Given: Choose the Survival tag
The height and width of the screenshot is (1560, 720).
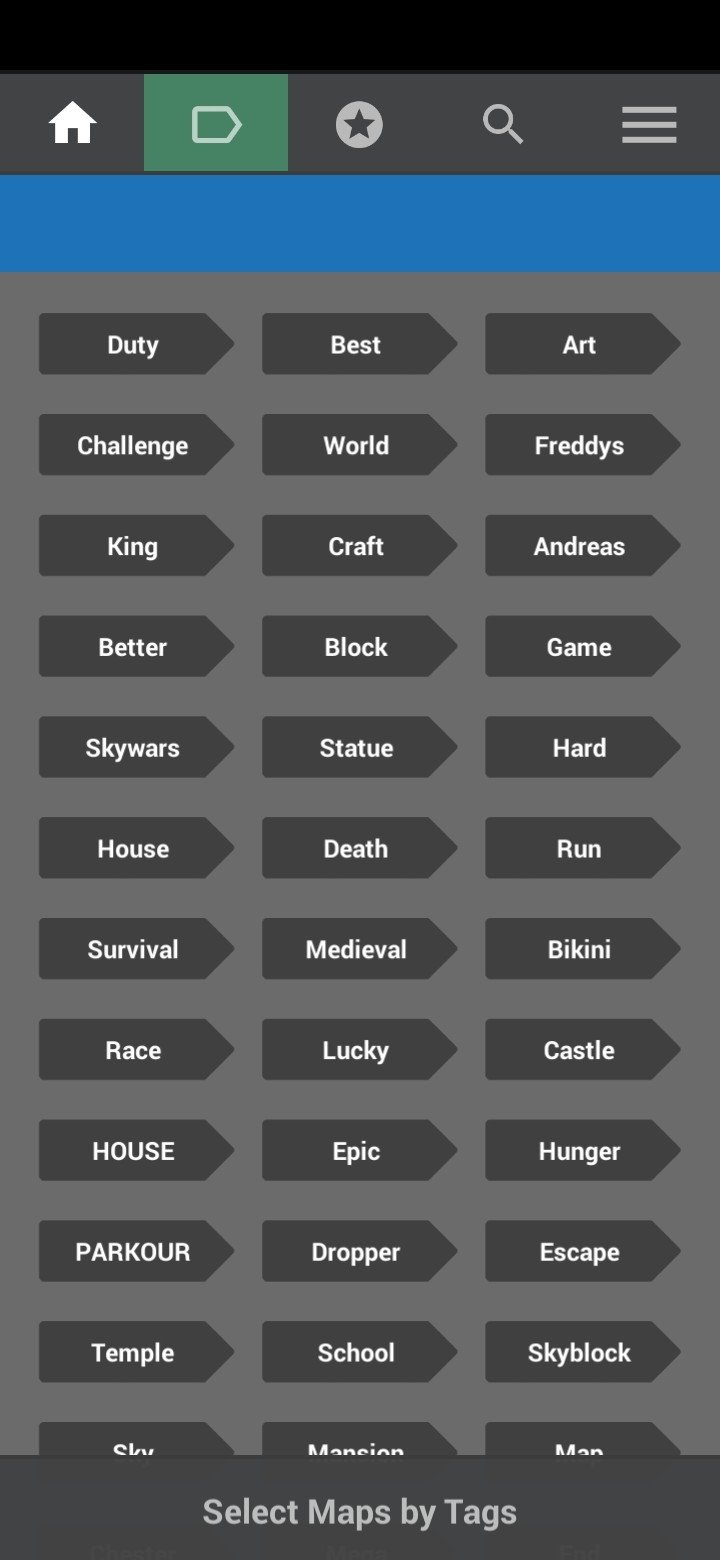Looking at the screenshot, I should pos(136,949).
